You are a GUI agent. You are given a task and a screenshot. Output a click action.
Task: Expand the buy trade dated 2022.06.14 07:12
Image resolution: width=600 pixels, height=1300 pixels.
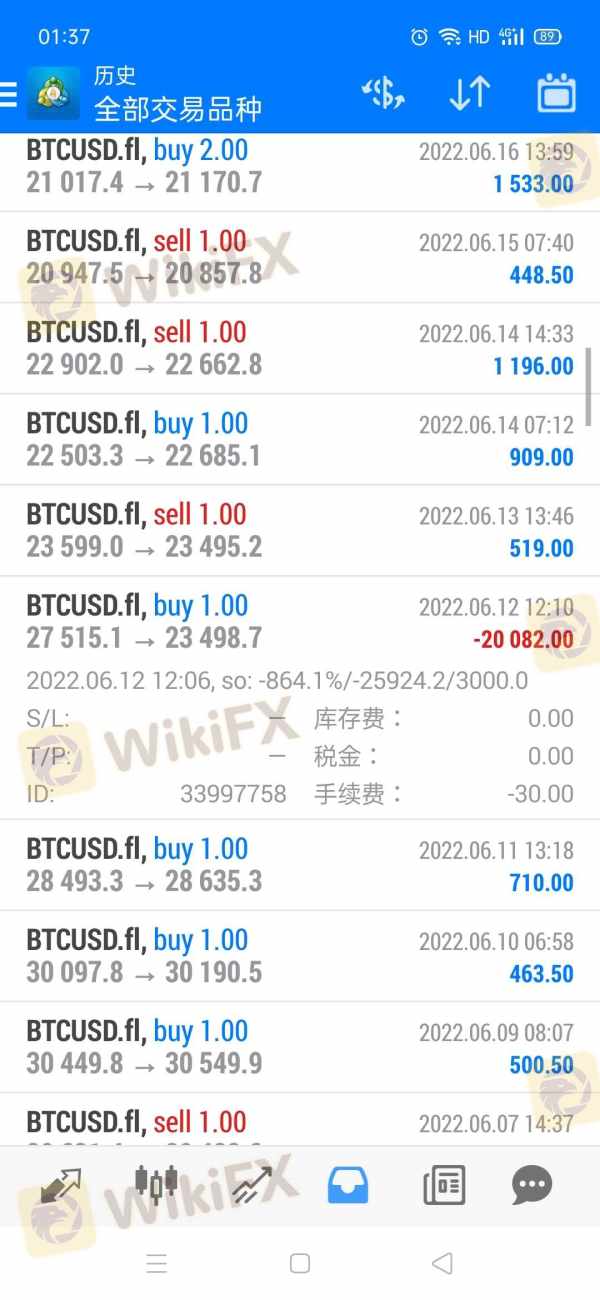point(300,439)
